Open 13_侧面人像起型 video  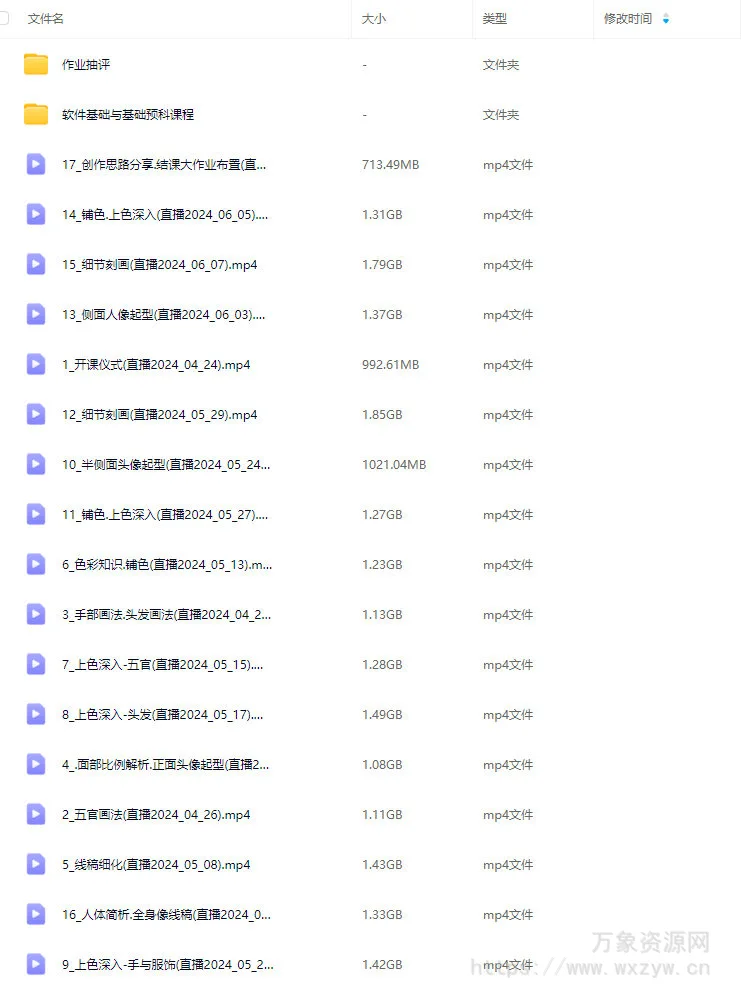163,315
